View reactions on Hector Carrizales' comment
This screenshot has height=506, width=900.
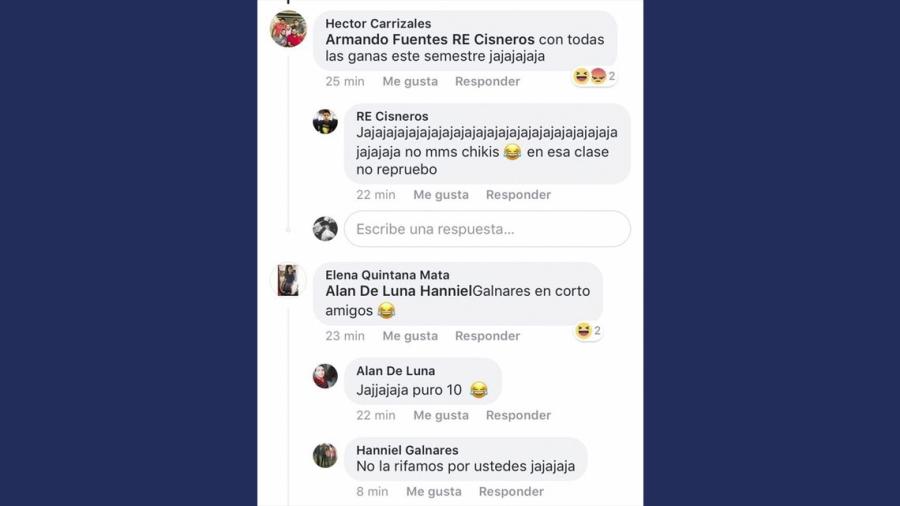coord(594,76)
